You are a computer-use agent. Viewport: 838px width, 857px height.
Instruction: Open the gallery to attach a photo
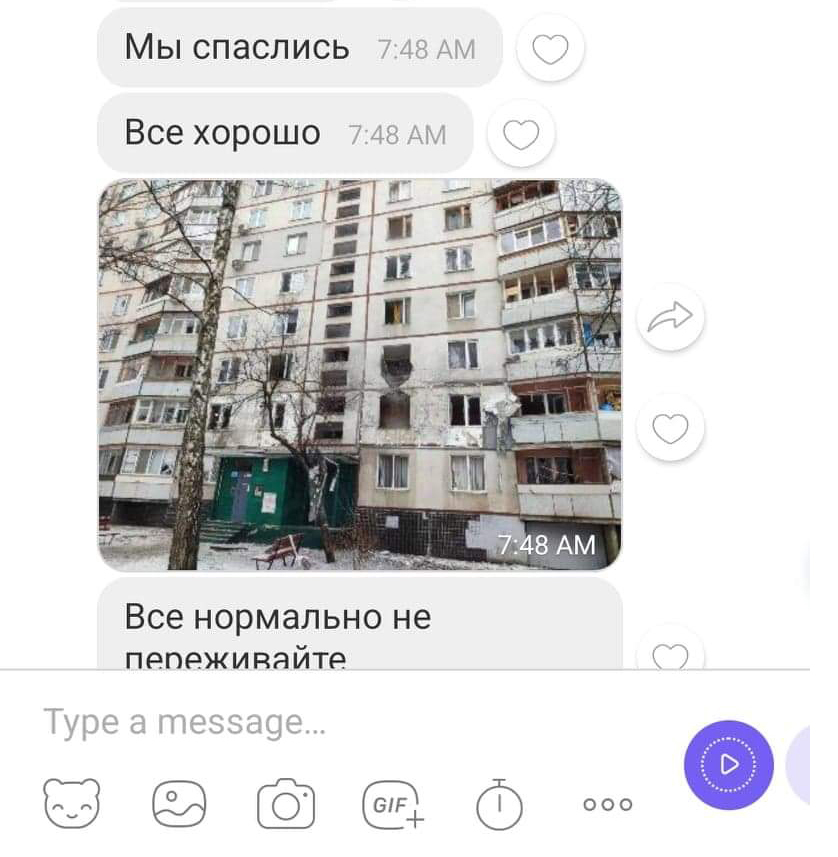point(179,803)
